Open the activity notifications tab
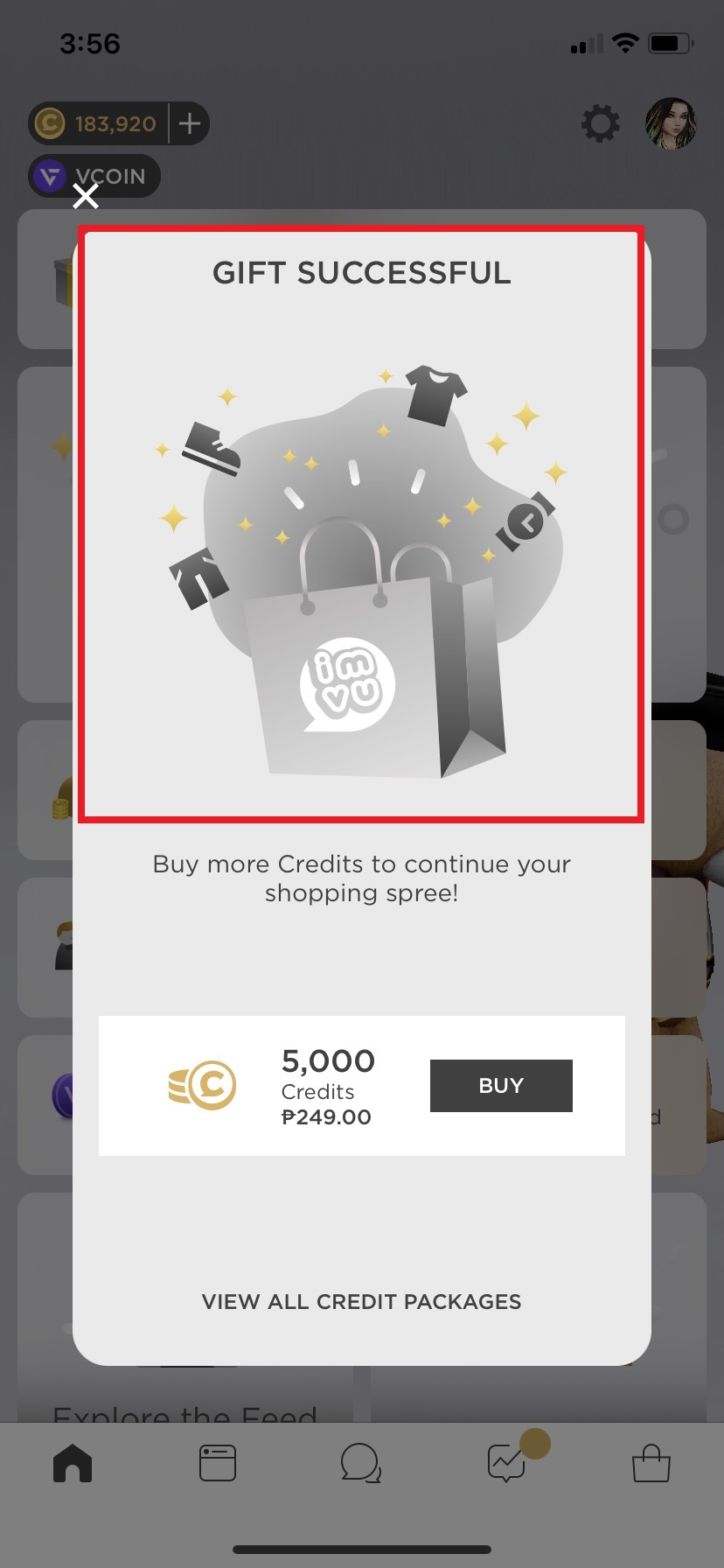Screen dimensions: 724x1568 pyautogui.click(x=507, y=1462)
